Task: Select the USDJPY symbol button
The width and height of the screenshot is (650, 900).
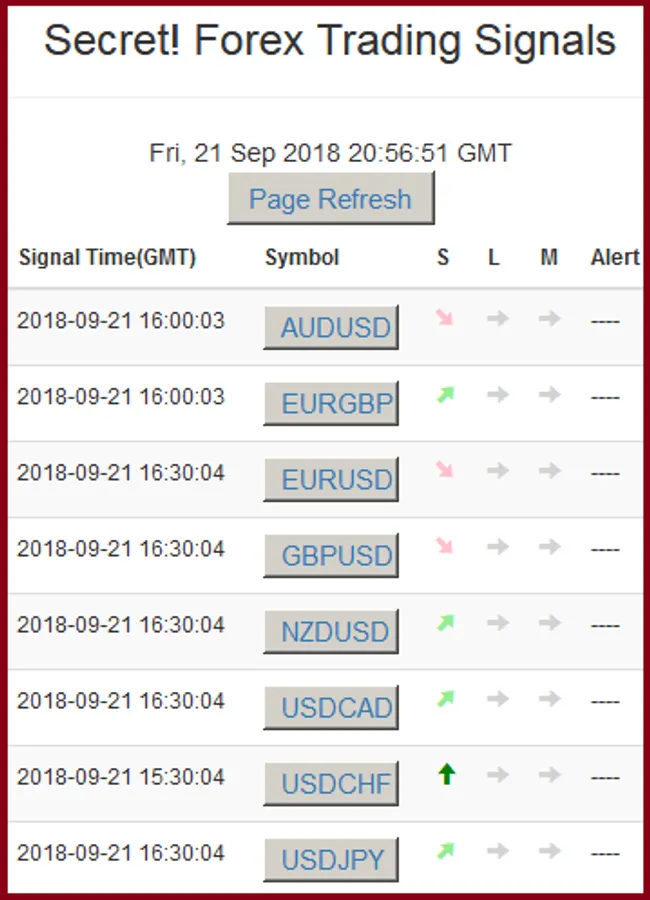Action: [x=331, y=859]
